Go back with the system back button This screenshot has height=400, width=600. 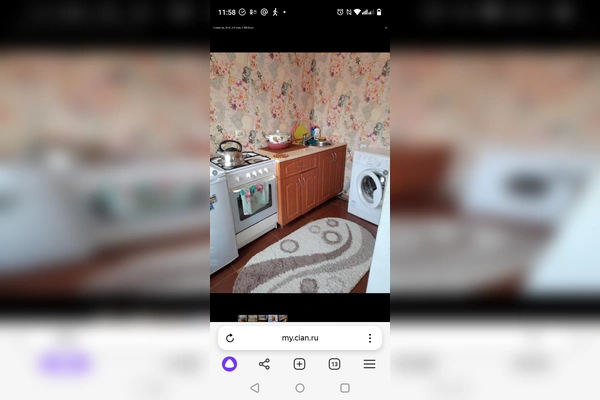[x=254, y=388]
